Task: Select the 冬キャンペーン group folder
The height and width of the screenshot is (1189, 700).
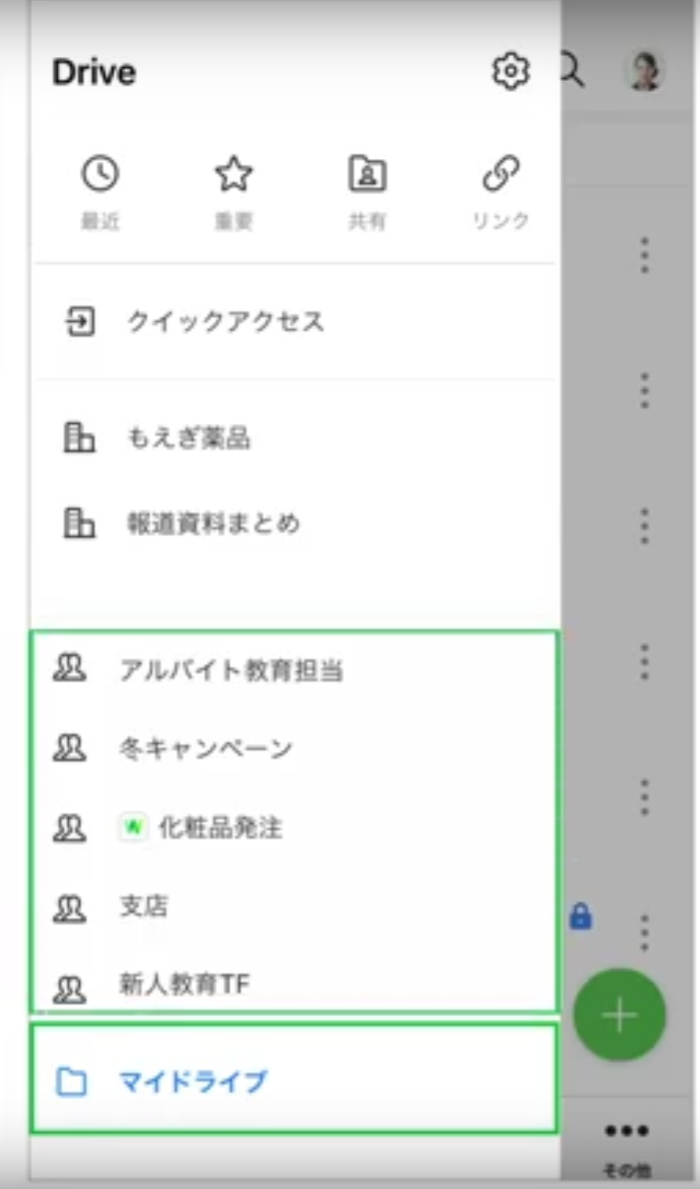Action: [x=205, y=749]
